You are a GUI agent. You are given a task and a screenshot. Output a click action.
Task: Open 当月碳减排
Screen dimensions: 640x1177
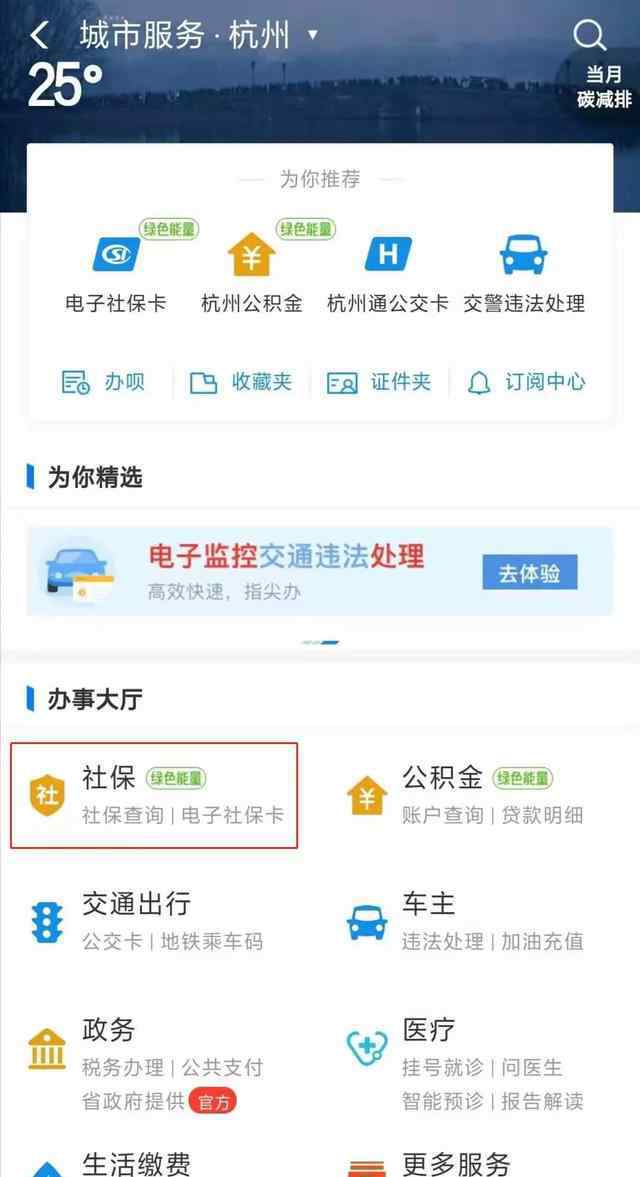coord(604,86)
